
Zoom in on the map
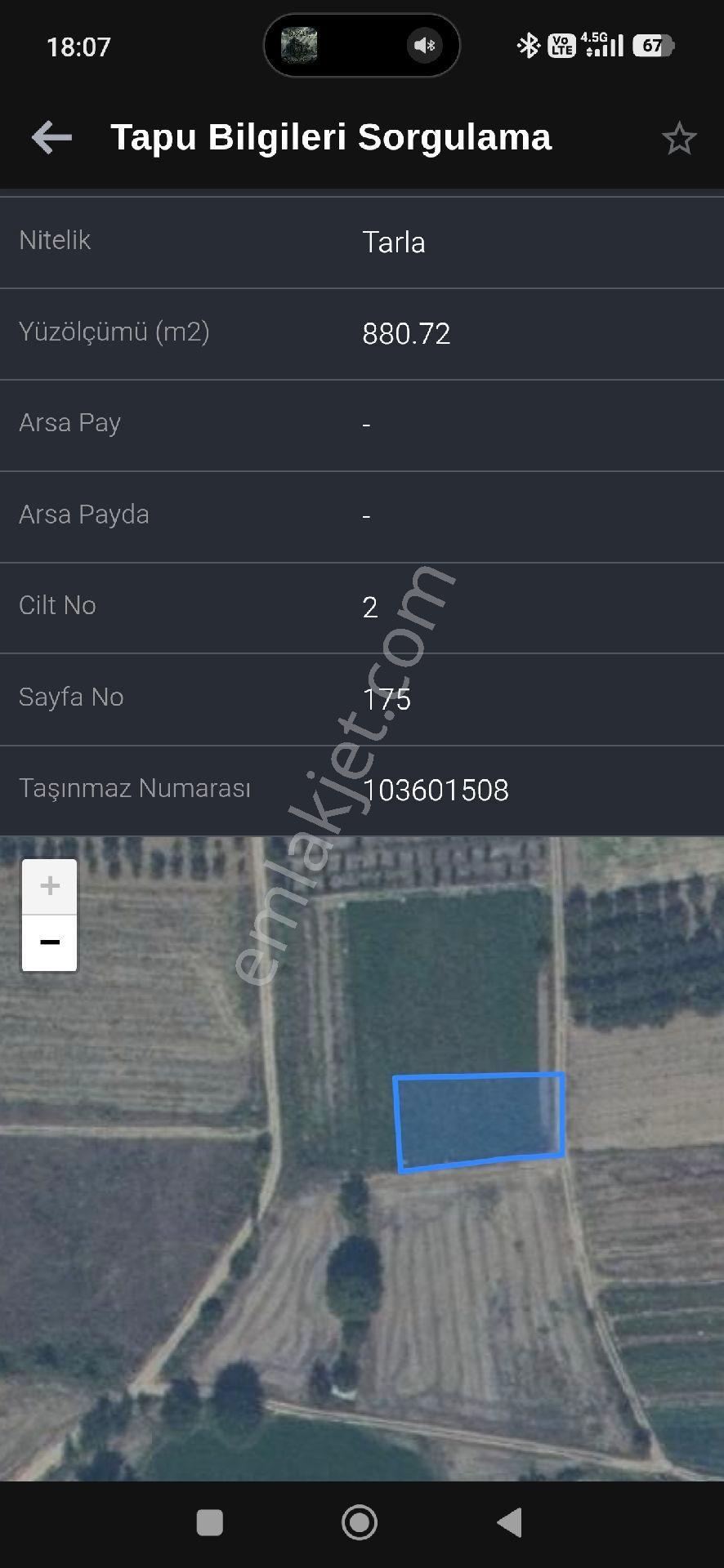click(x=50, y=886)
